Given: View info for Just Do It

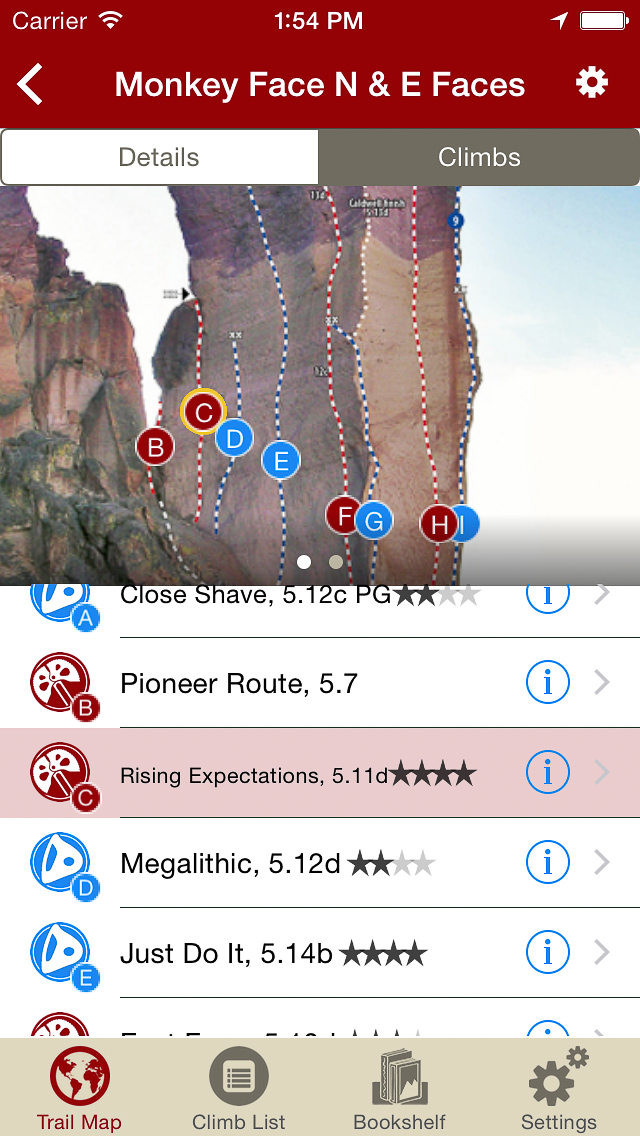Looking at the screenshot, I should click(x=547, y=953).
